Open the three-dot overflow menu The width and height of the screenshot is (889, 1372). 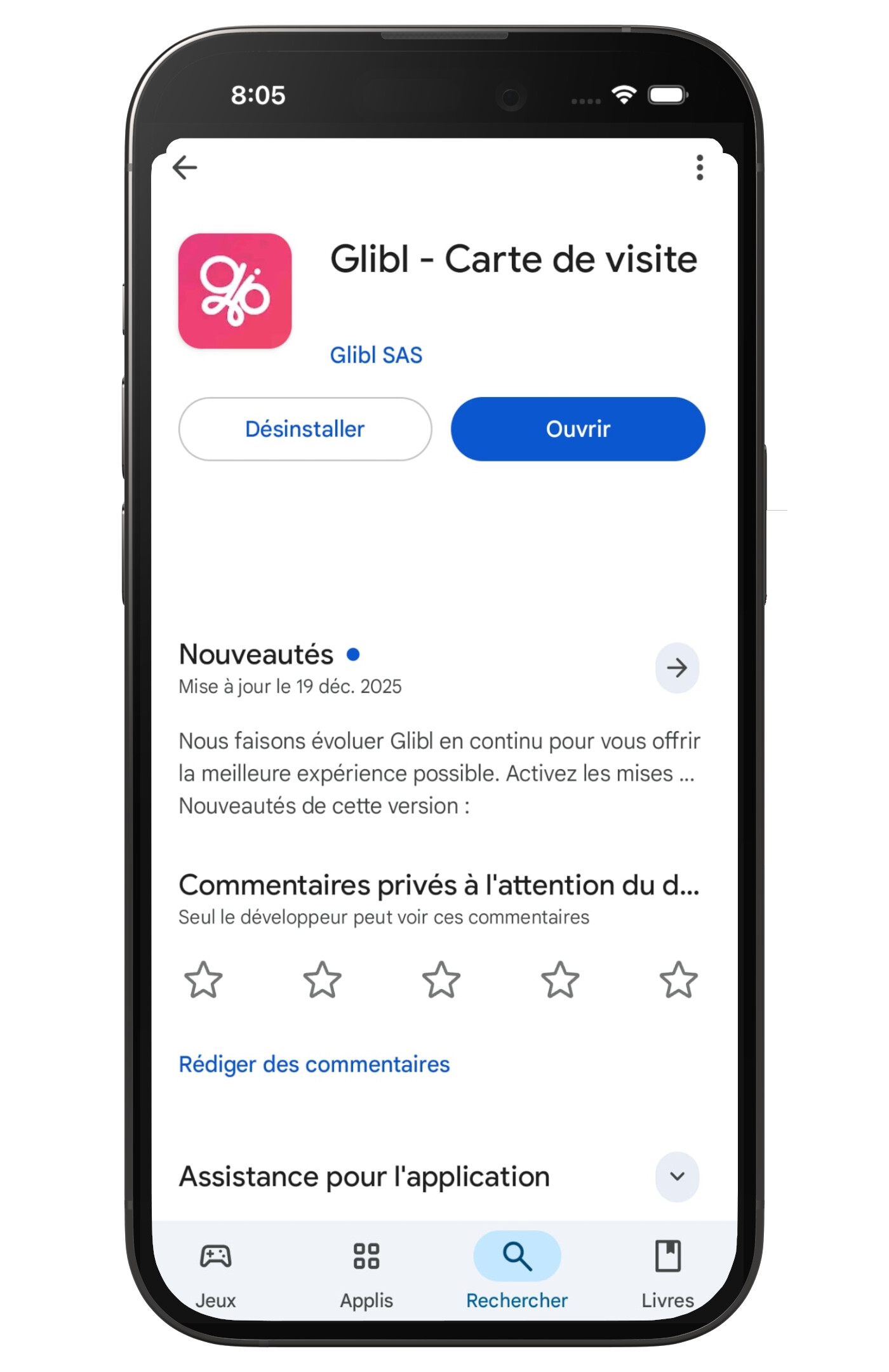[x=699, y=168]
